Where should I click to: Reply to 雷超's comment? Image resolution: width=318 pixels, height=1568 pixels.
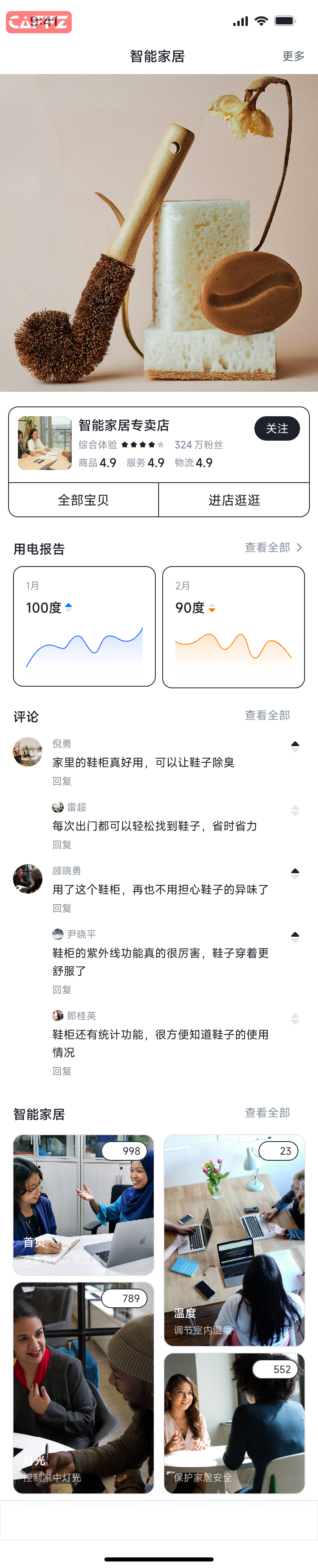coord(62,844)
